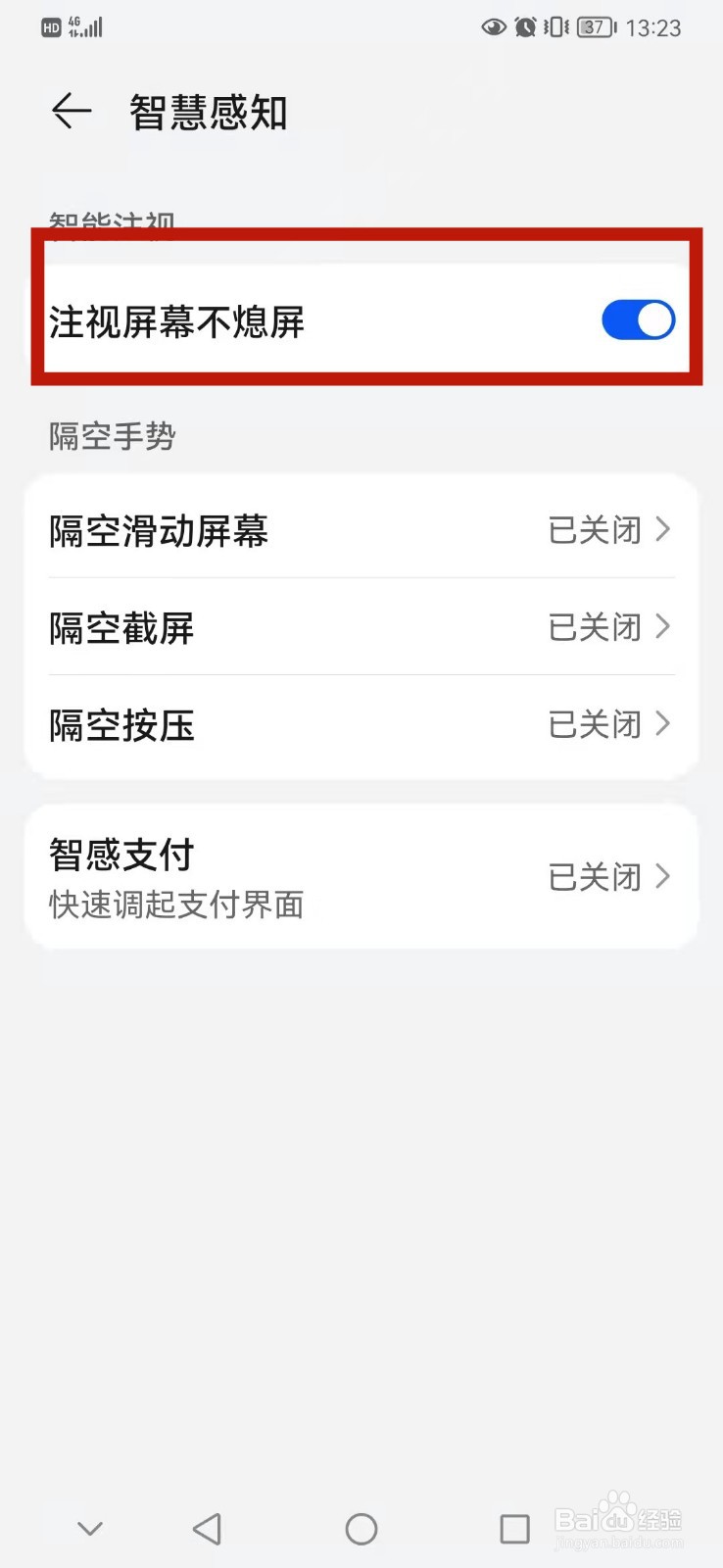Hide navigation bar with down arrow

point(90,1529)
